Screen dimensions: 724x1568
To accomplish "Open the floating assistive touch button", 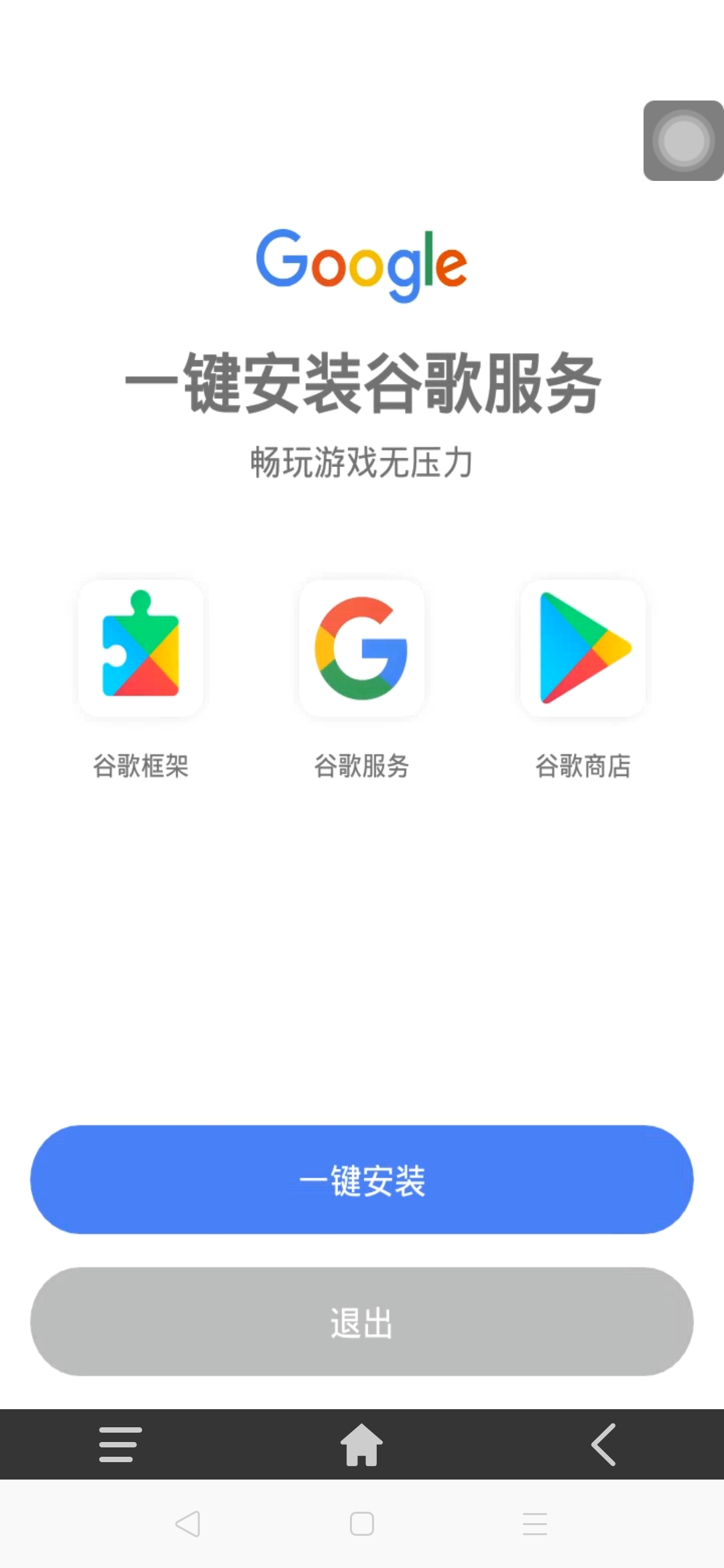I will coord(683,141).
